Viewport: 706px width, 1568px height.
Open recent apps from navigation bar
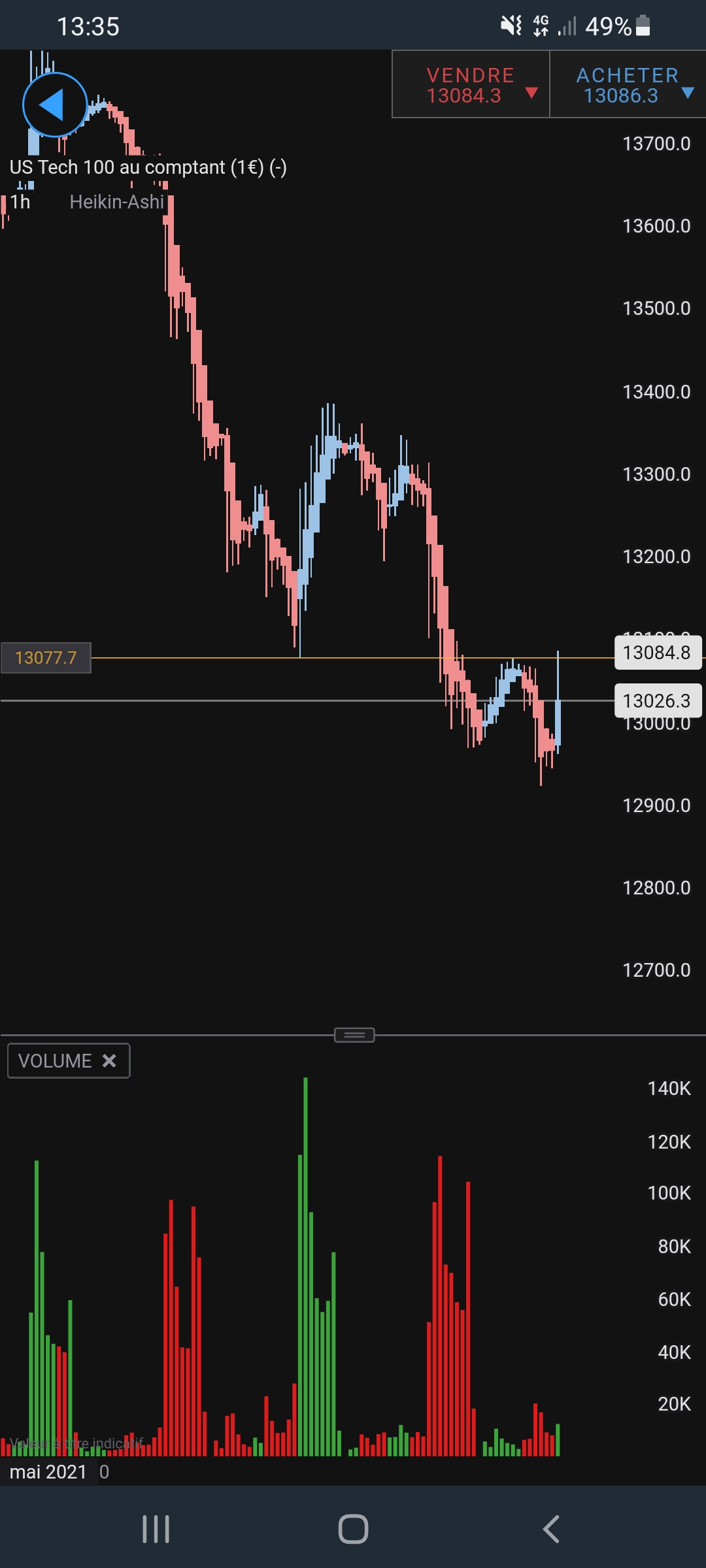point(156,1529)
